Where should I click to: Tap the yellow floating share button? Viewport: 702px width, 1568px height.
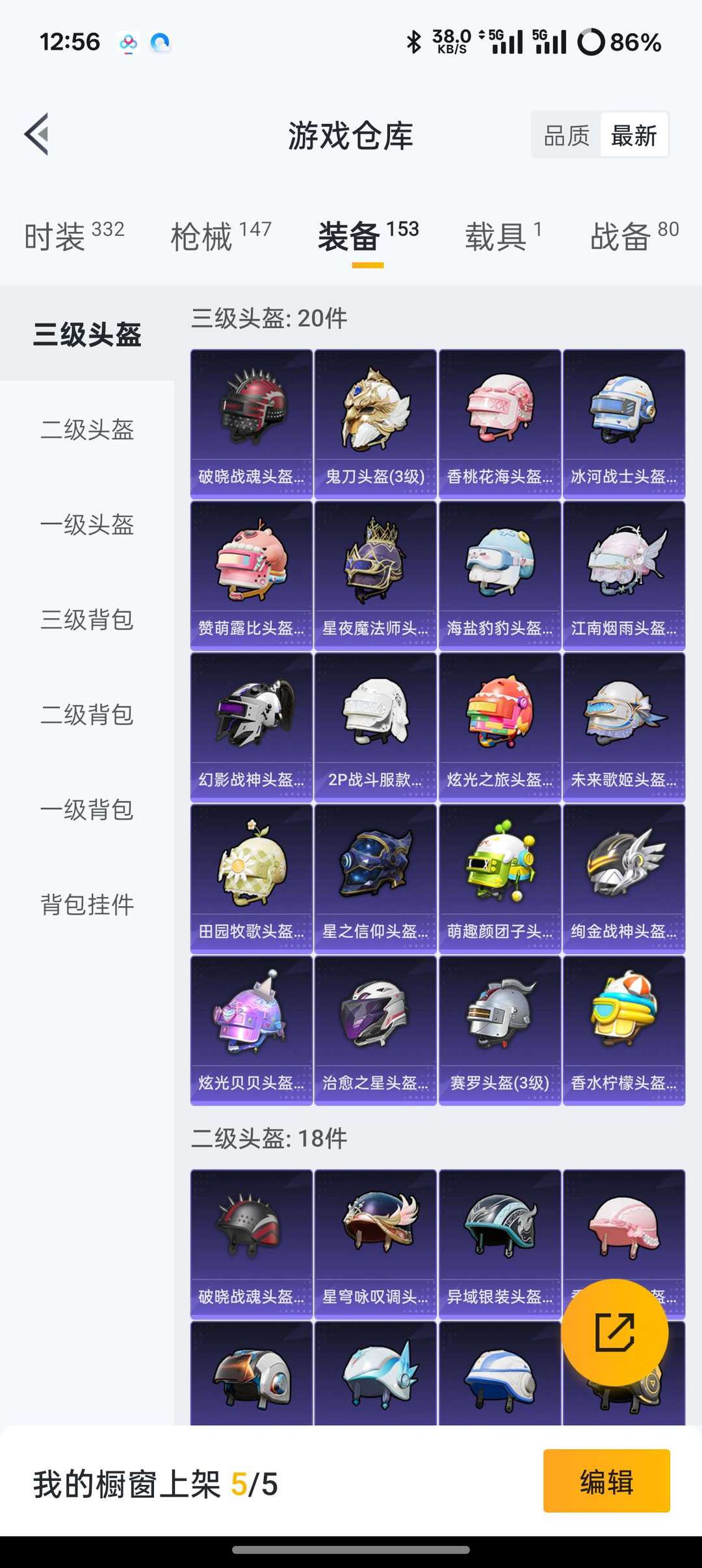click(614, 1332)
